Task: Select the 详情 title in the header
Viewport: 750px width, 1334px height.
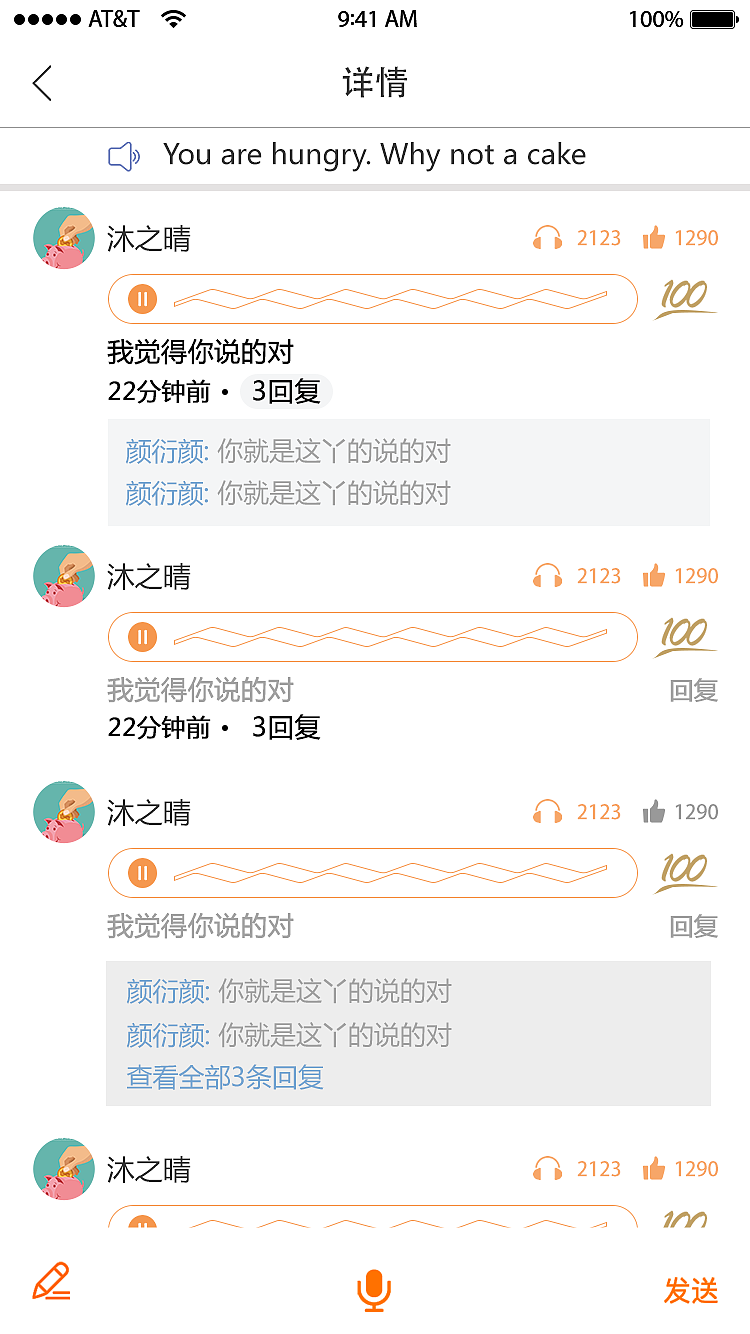Action: [x=375, y=84]
